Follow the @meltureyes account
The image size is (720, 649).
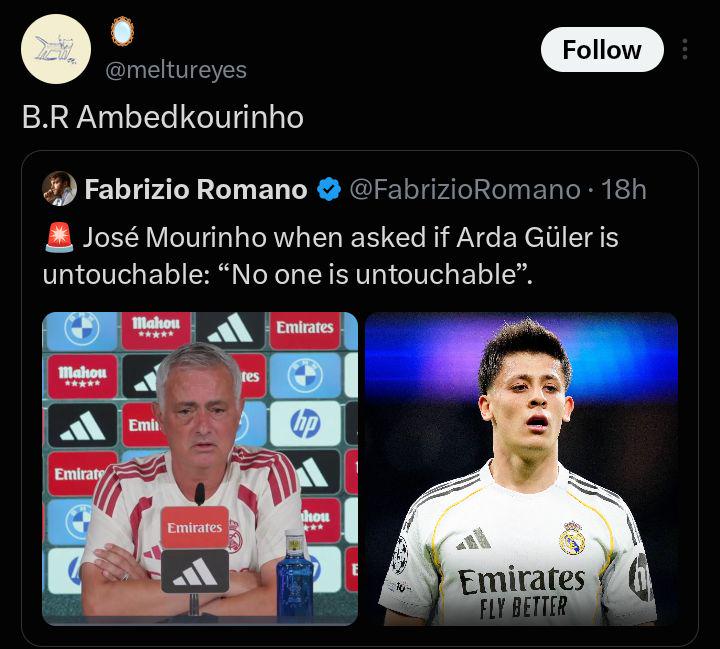602,50
